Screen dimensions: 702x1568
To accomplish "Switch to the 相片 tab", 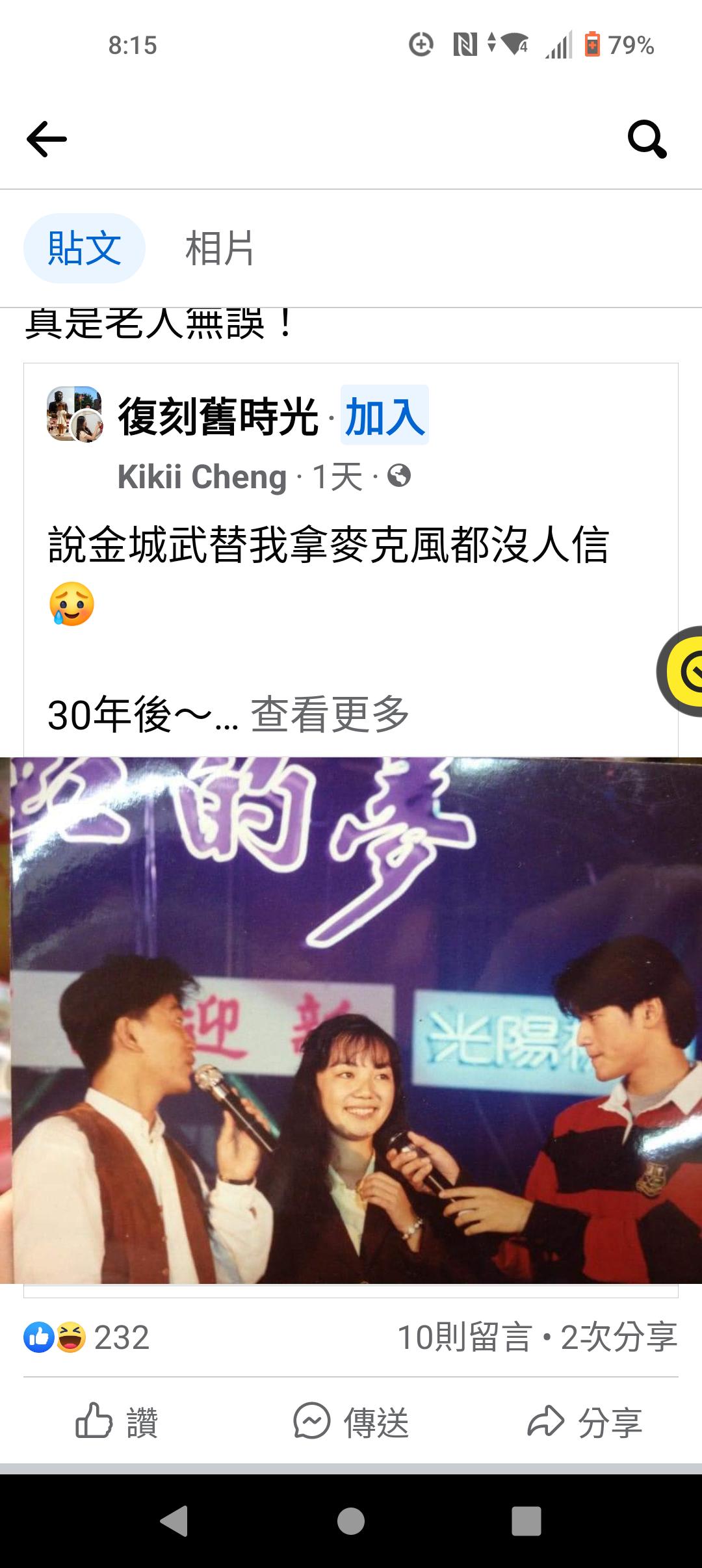I will (220, 248).
